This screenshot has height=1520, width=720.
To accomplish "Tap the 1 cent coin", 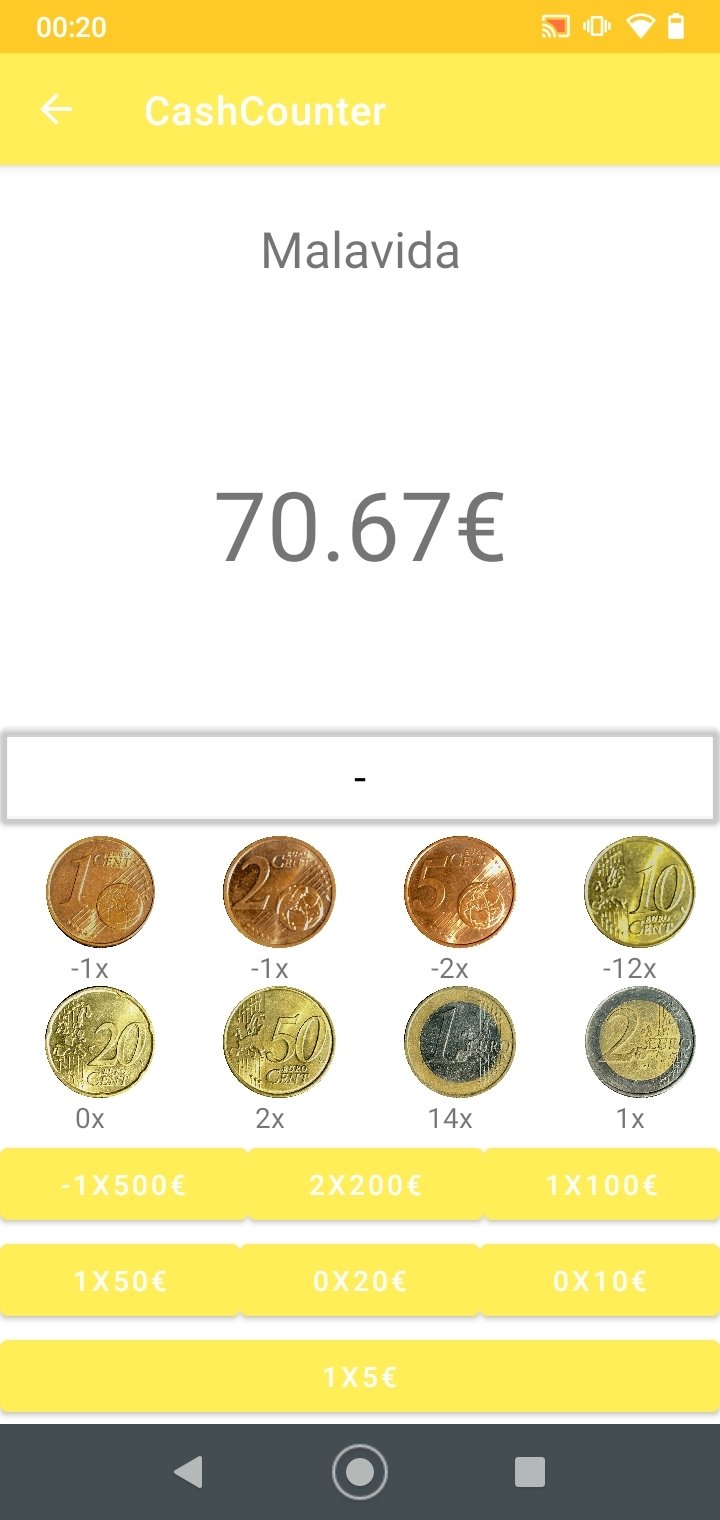I will (100, 891).
